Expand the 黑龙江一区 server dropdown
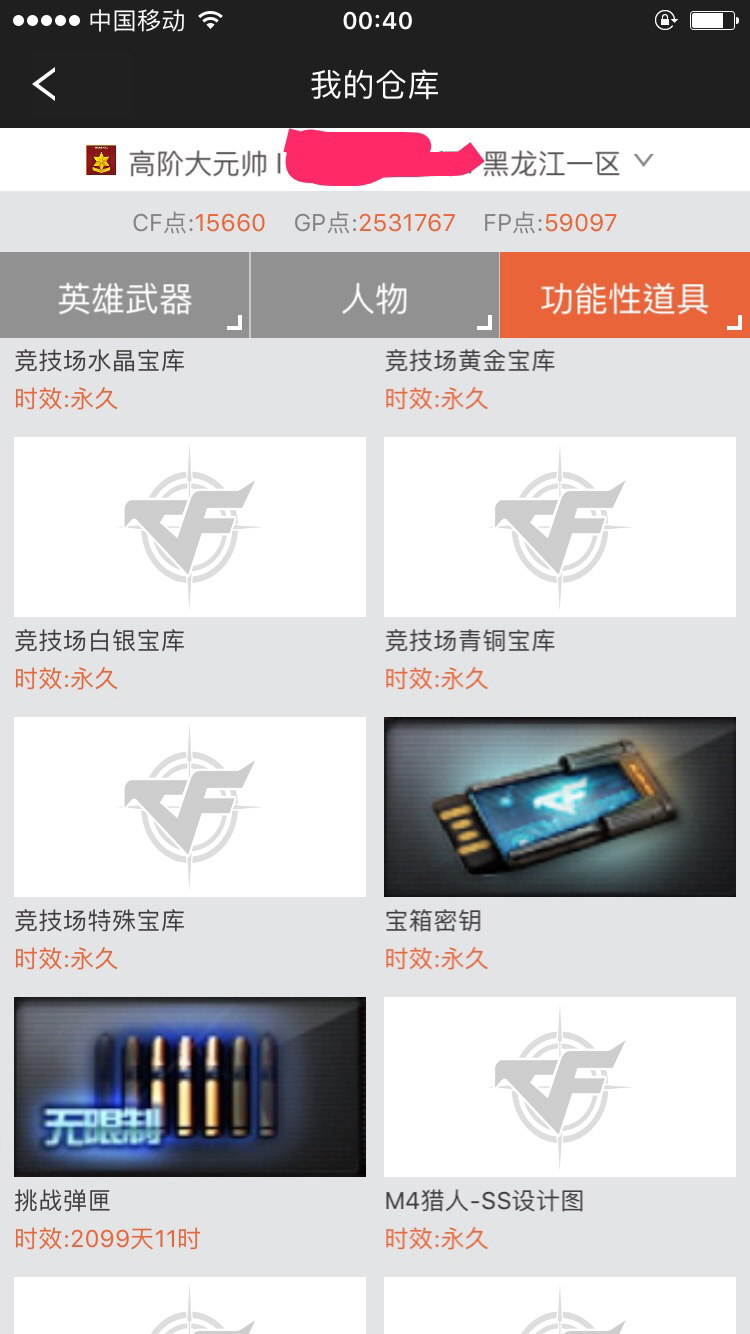 [644, 160]
